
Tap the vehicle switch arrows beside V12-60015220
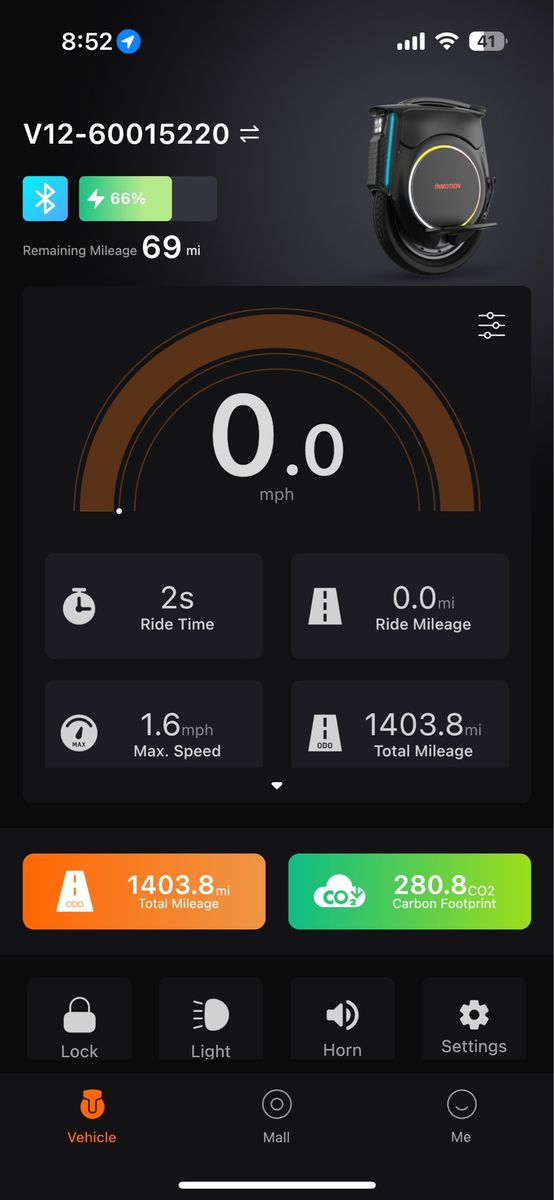tap(250, 134)
